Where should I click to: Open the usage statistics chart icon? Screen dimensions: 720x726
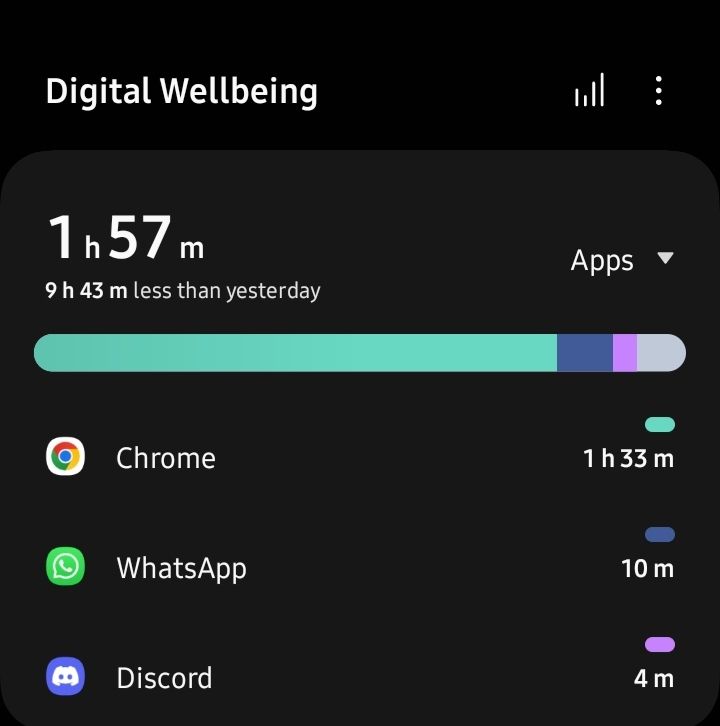589,92
